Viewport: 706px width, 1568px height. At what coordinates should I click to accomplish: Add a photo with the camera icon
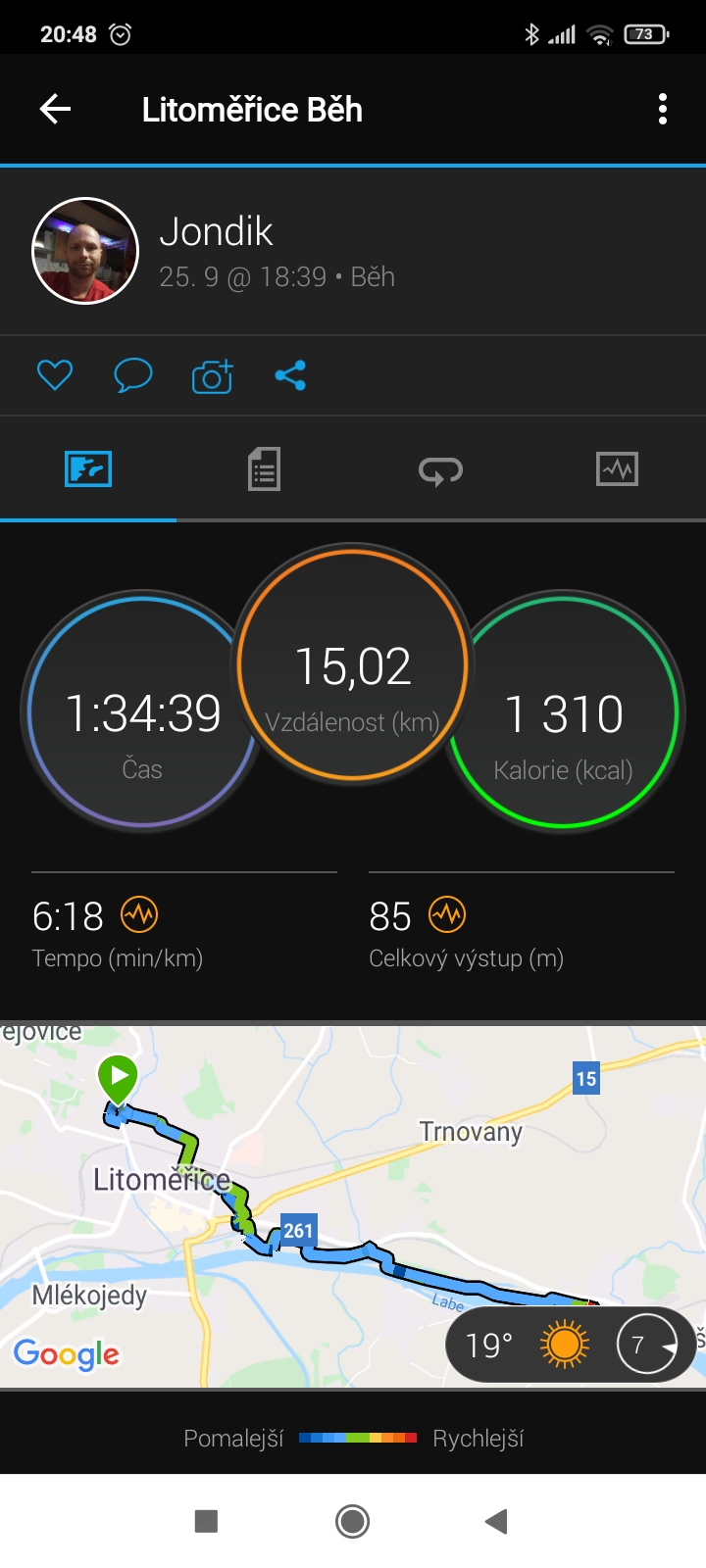(x=212, y=375)
